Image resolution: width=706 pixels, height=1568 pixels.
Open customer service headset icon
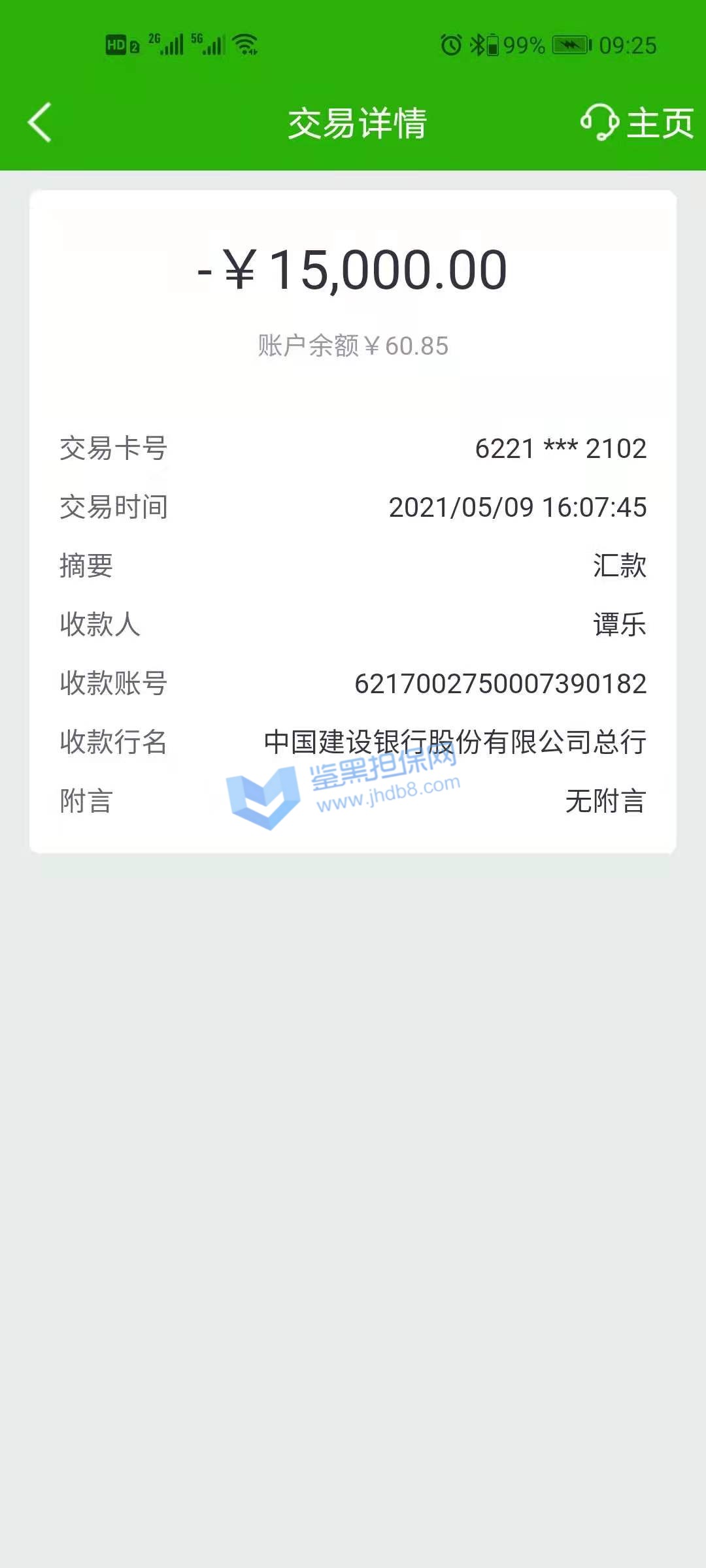(599, 122)
